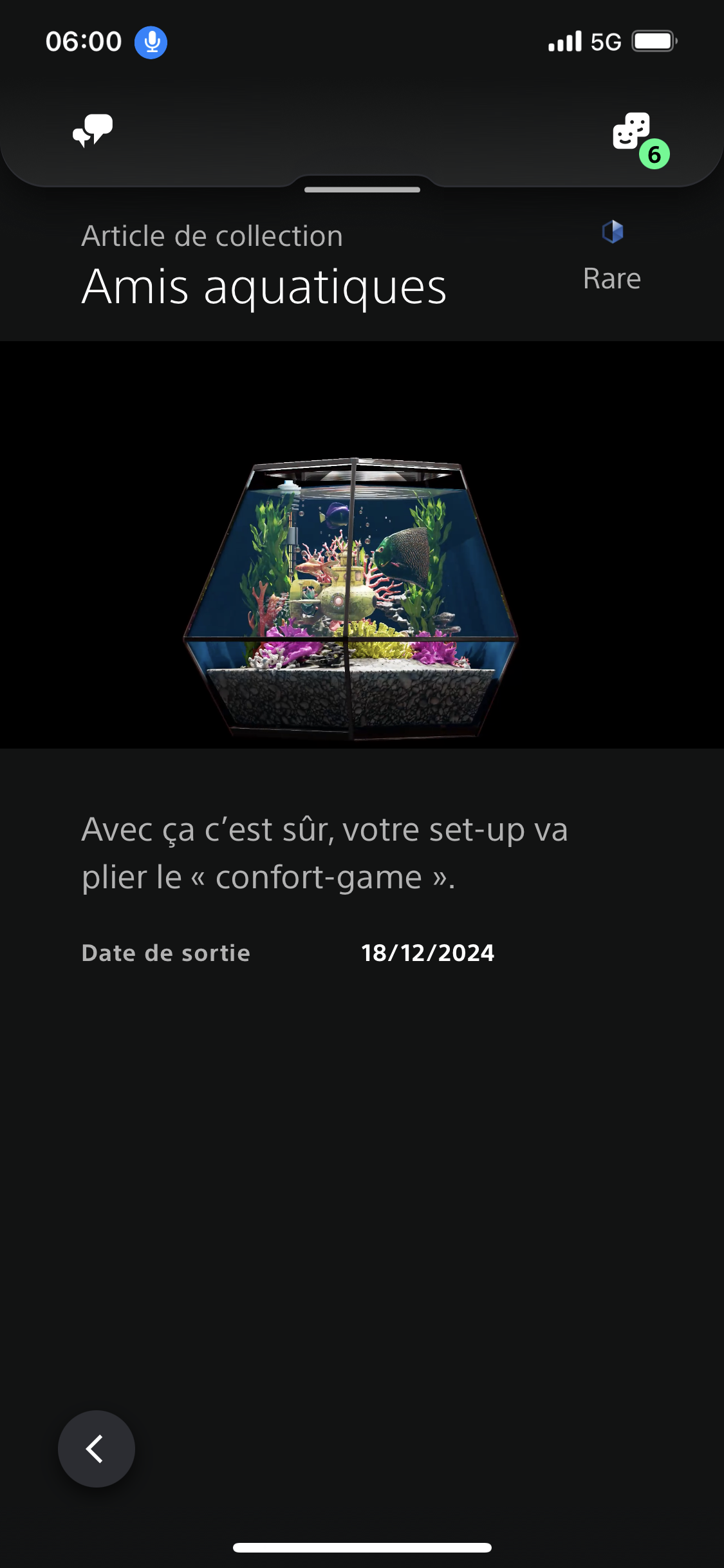The height and width of the screenshot is (1568, 724).
Task: Open the chat bubbles icon
Action: point(93,131)
